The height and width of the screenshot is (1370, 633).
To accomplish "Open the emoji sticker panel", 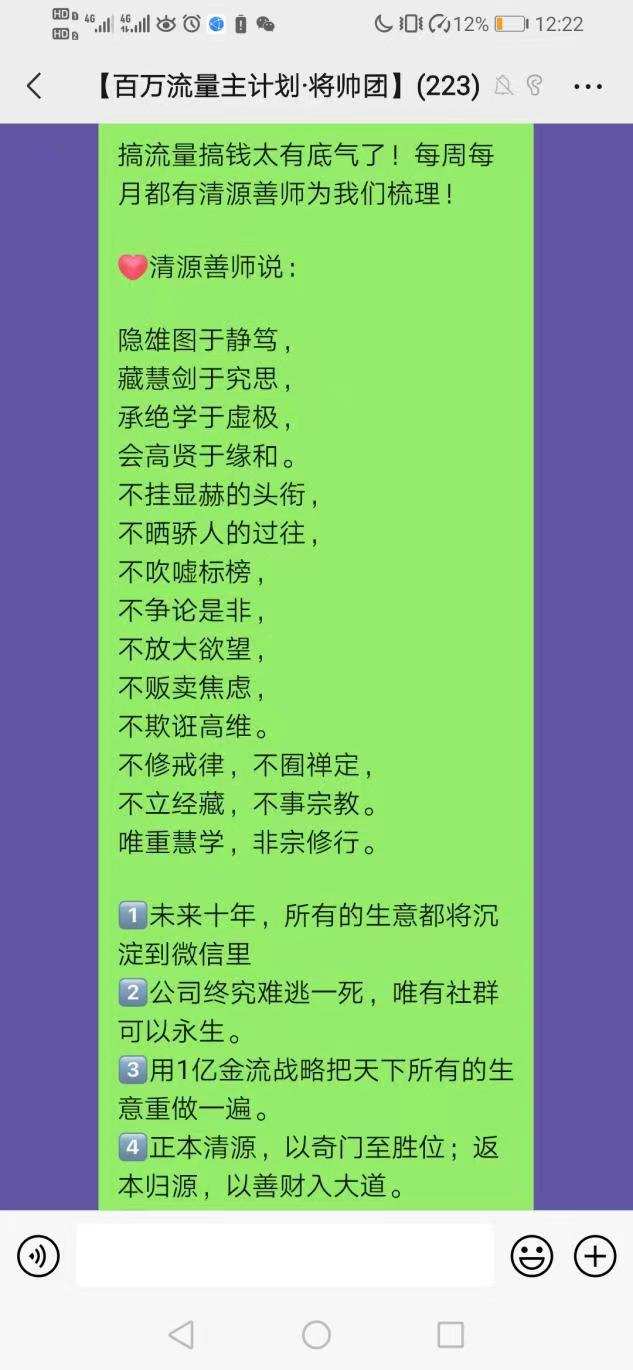I will (531, 1256).
